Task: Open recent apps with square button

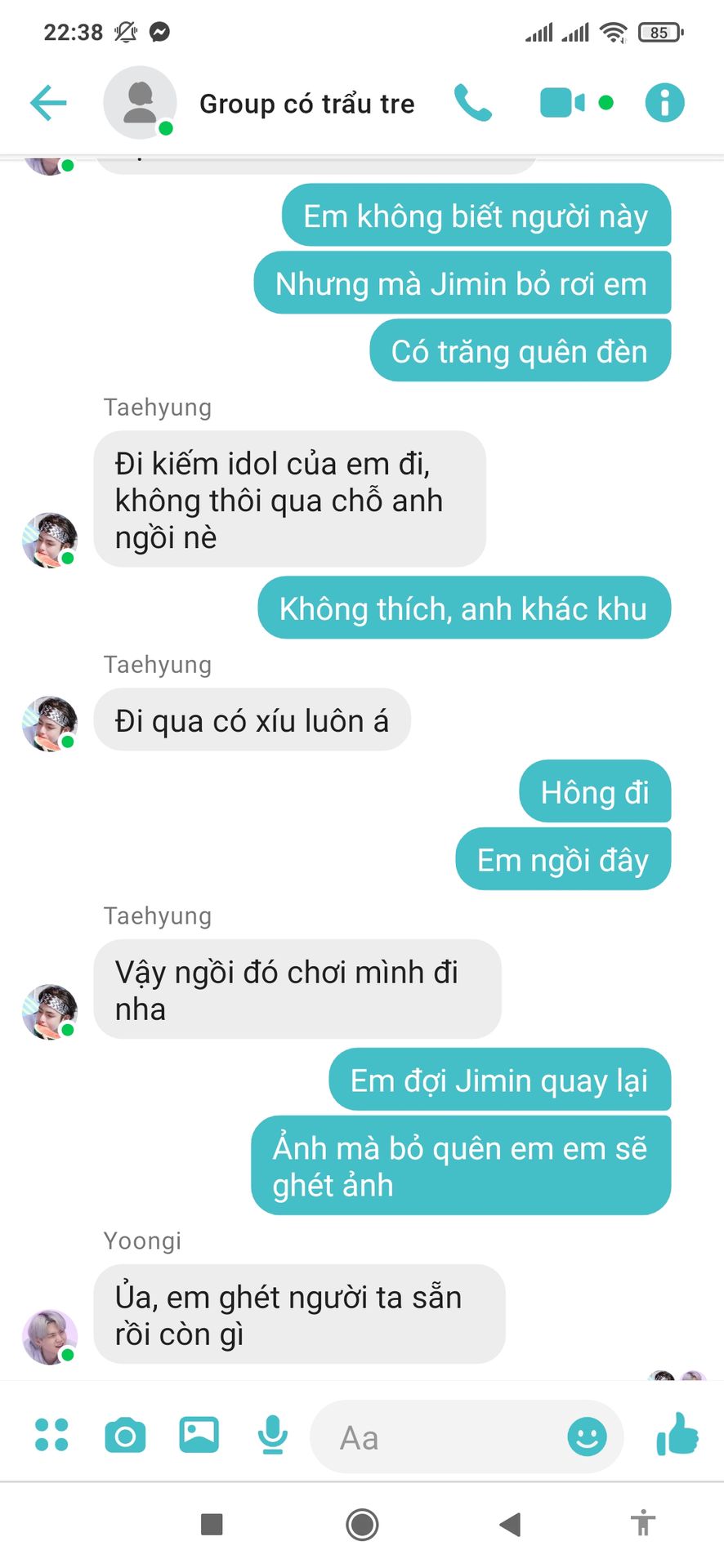Action: 212,1524
